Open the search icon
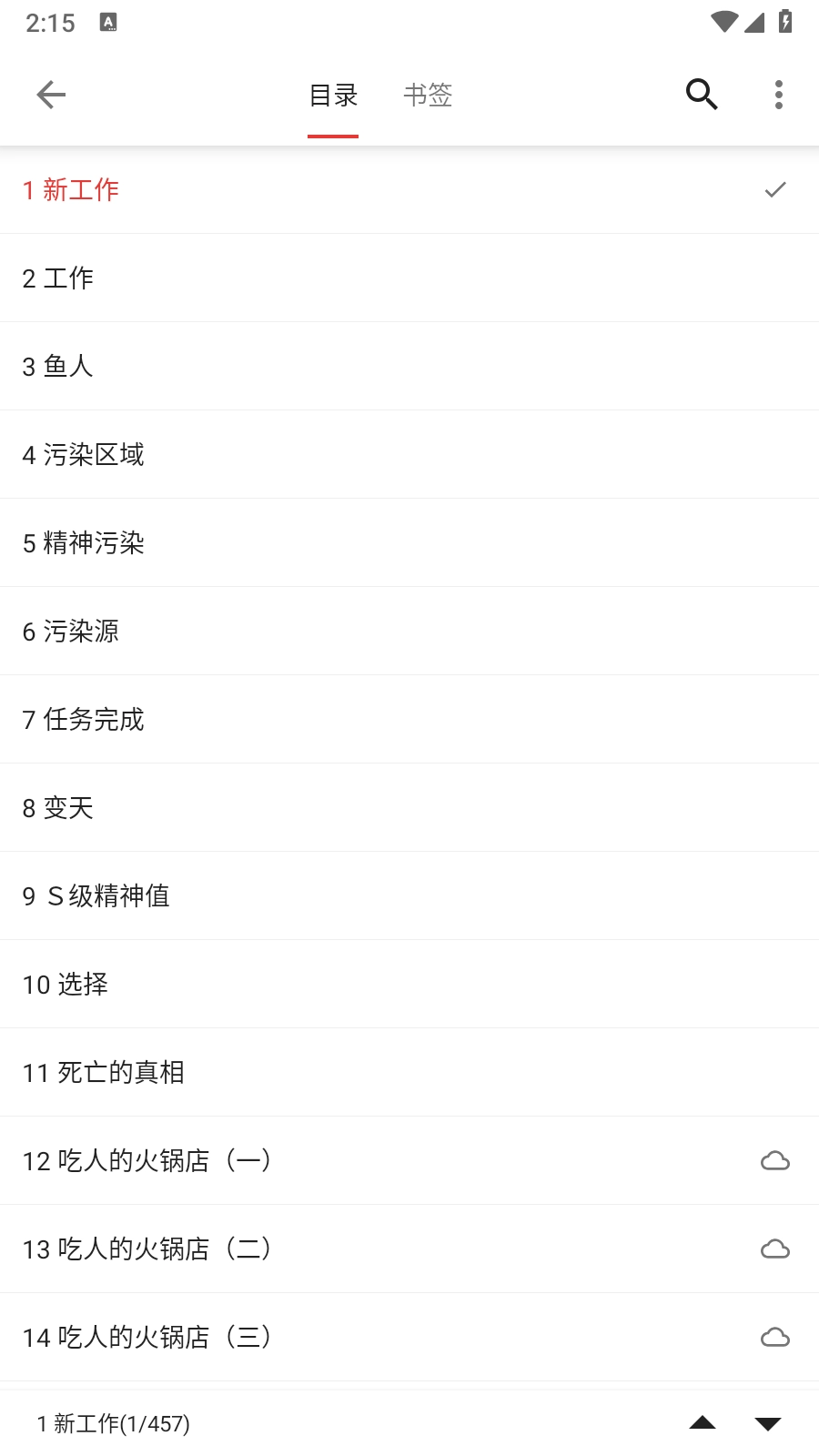The width and height of the screenshot is (819, 1456). (x=701, y=95)
